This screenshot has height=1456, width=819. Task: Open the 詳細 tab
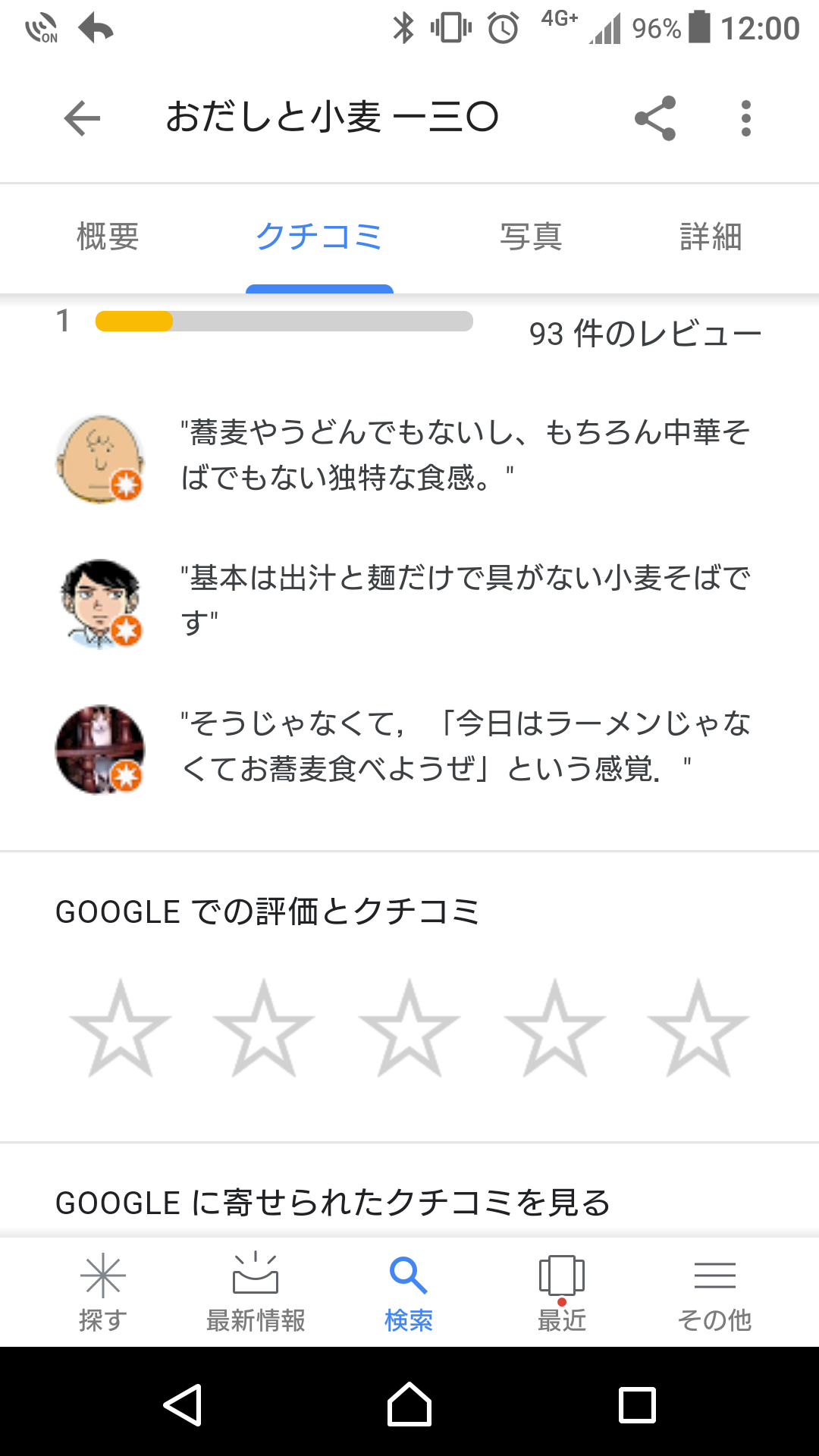click(711, 237)
